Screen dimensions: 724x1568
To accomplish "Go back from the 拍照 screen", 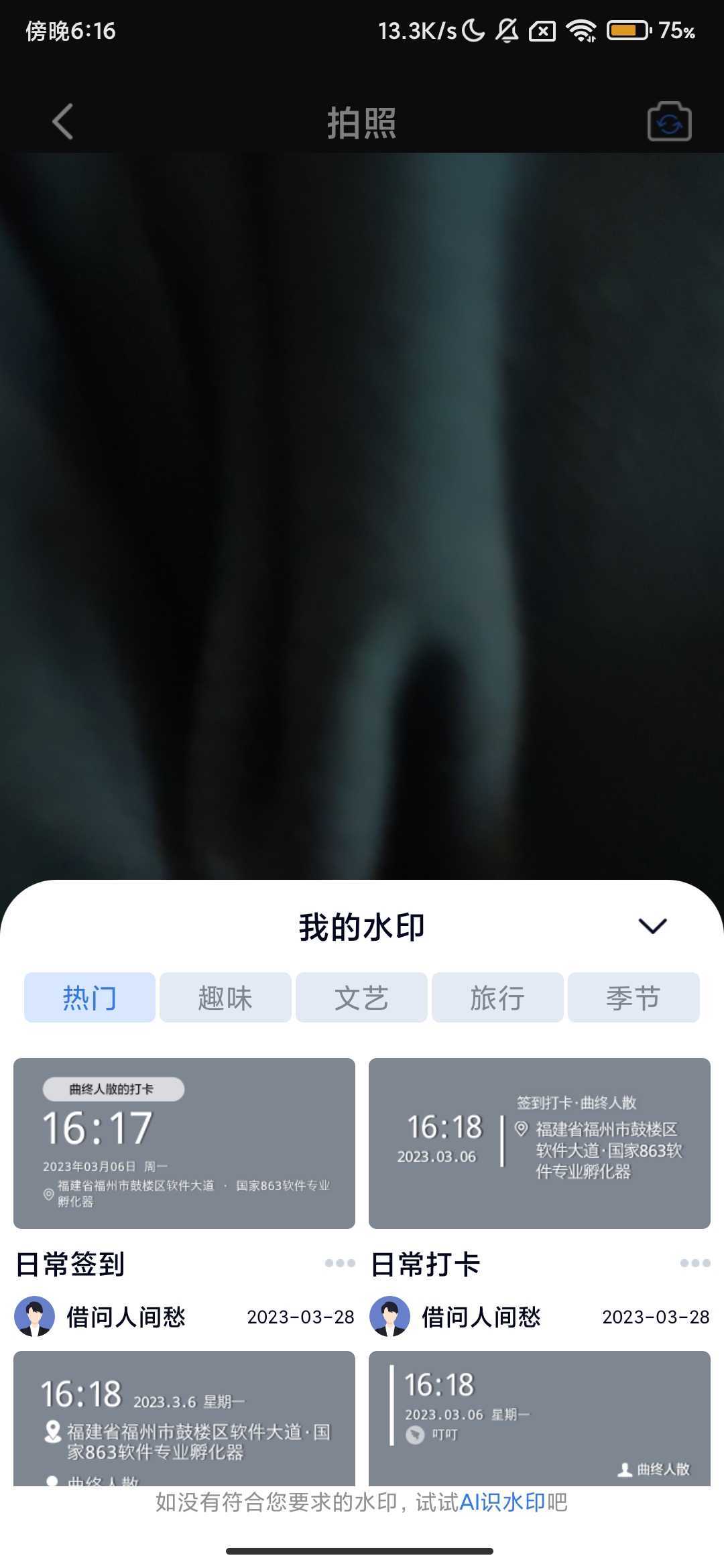I will [x=63, y=122].
